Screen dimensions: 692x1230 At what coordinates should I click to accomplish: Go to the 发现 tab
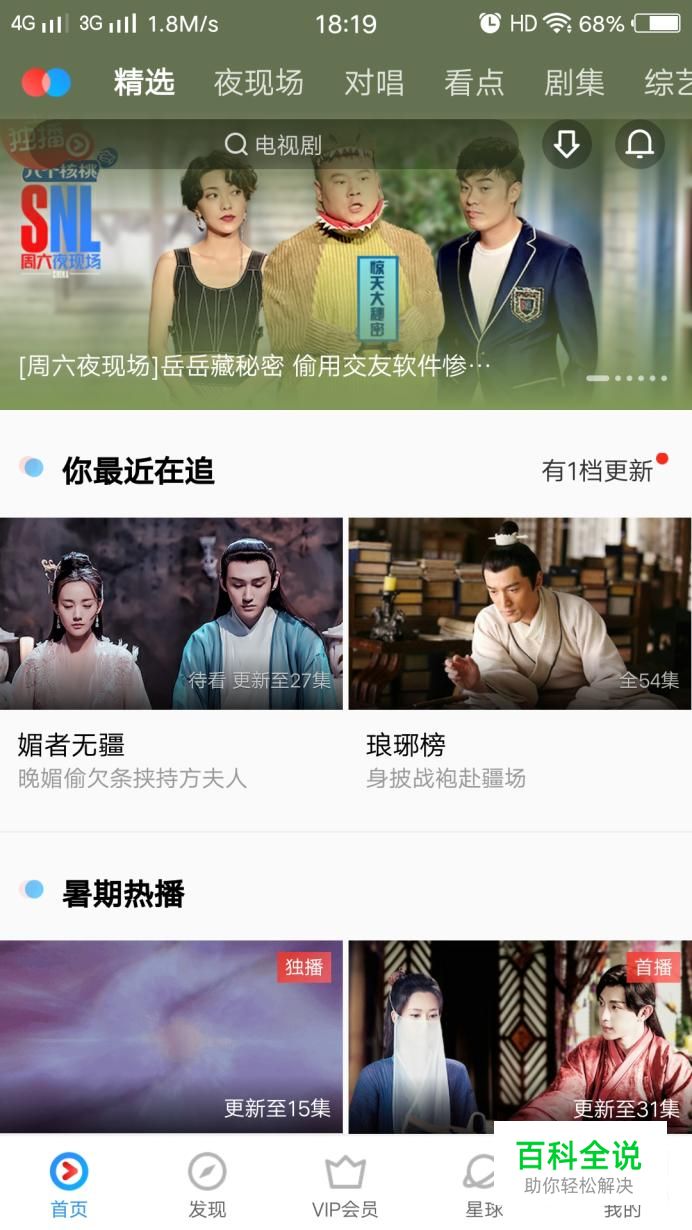(207, 1186)
